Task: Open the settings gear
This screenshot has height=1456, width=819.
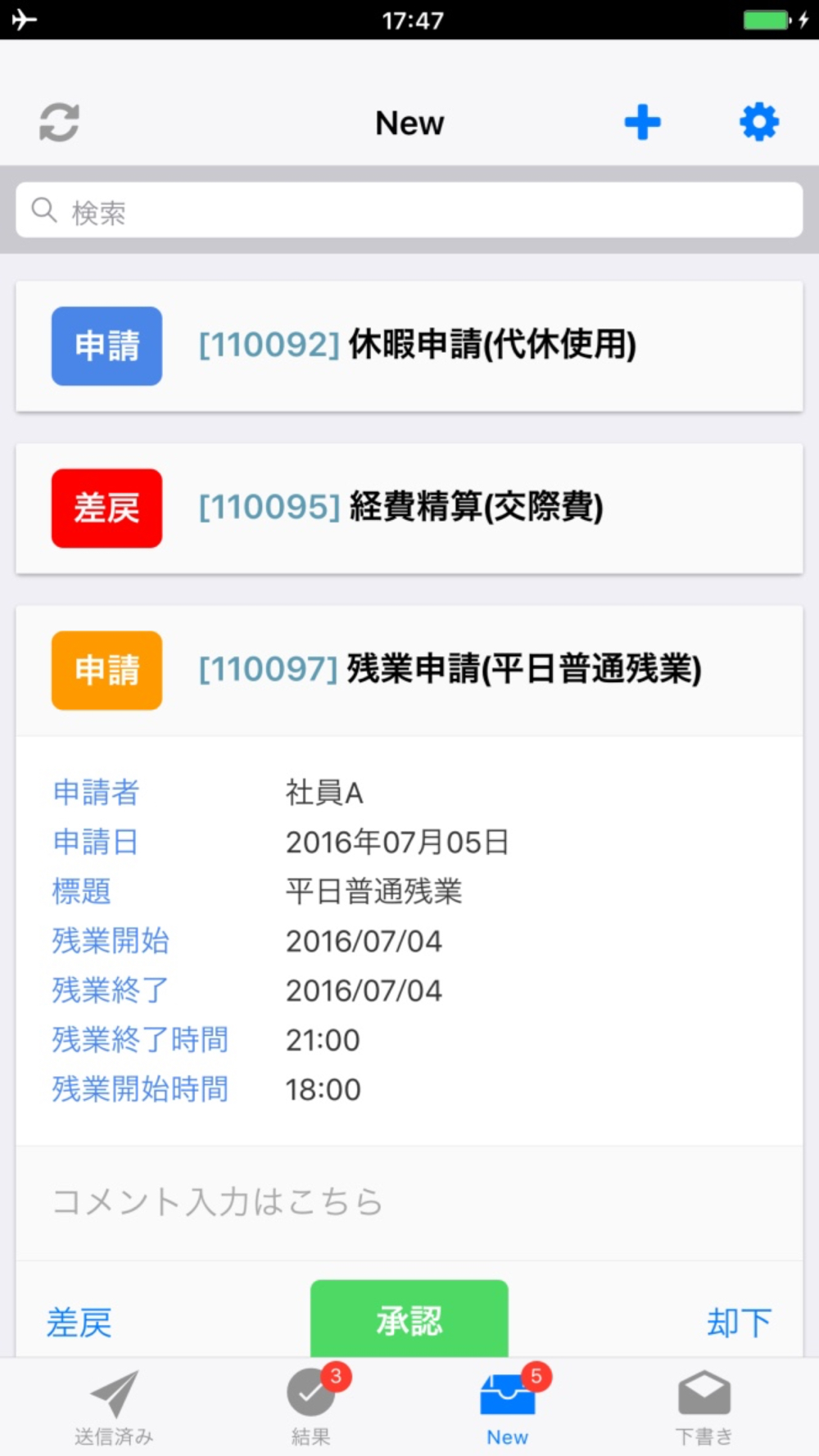Action: pos(759,122)
